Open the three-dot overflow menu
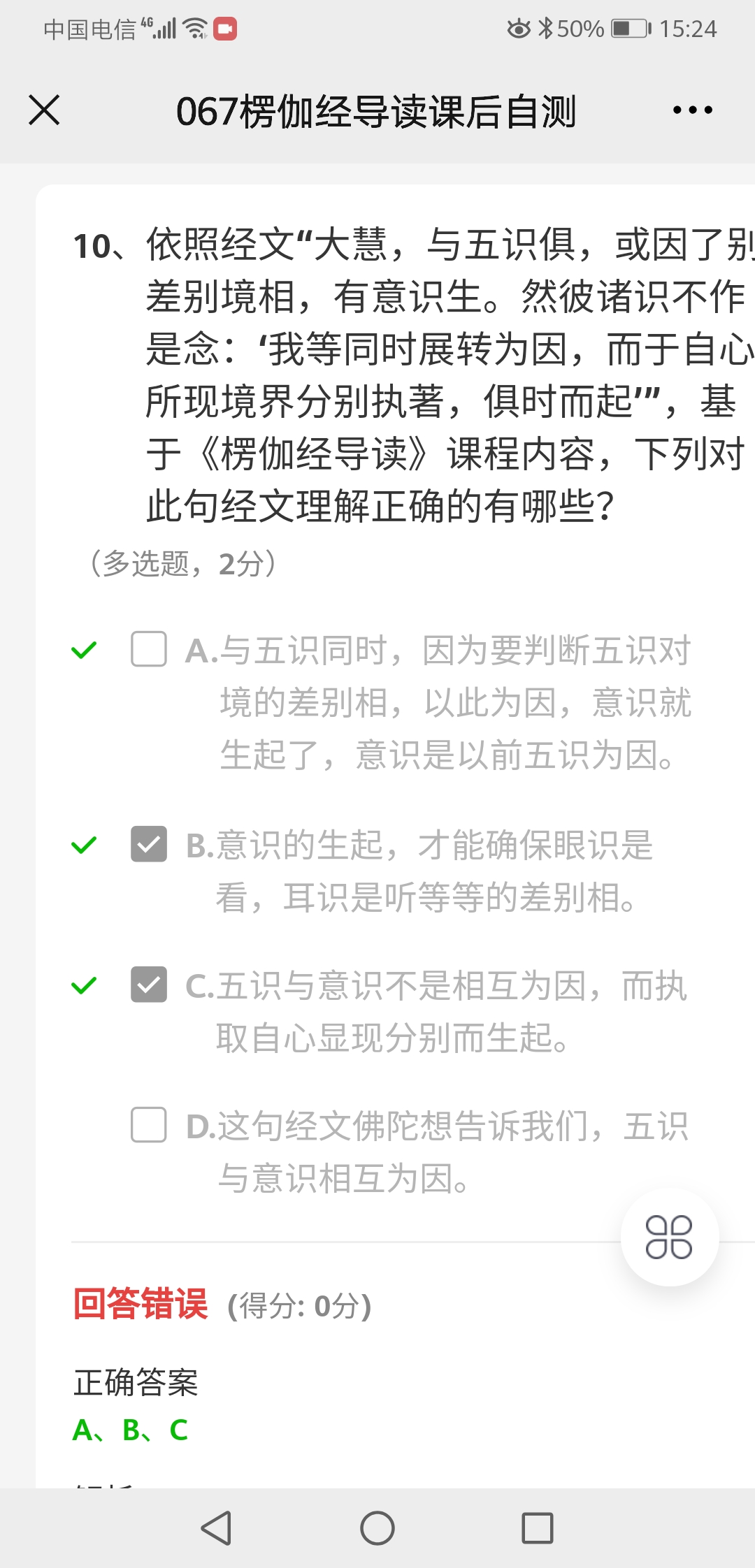 pos(692,110)
